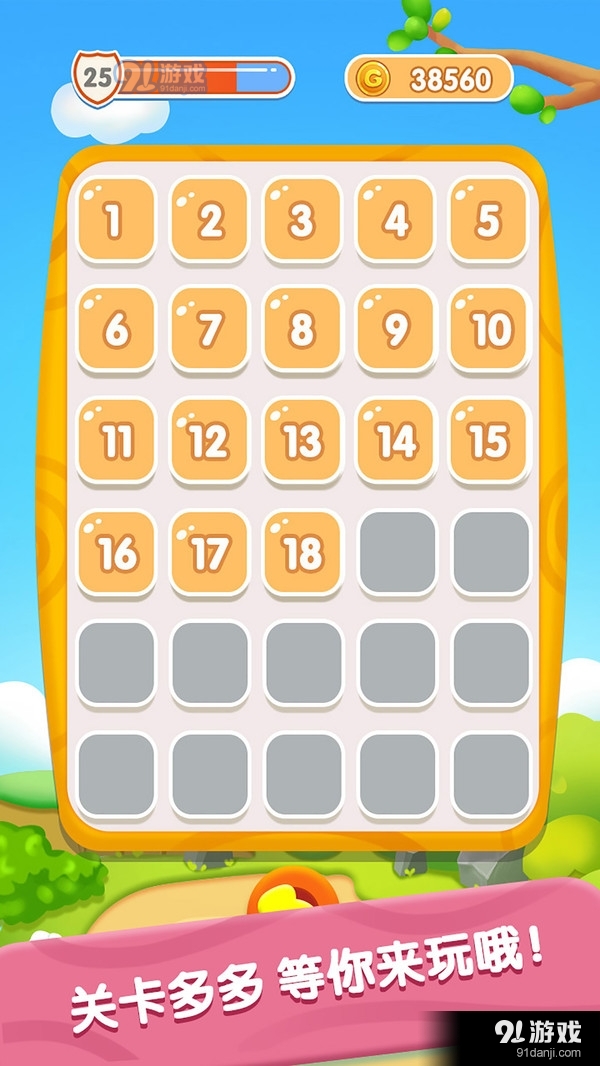The height and width of the screenshot is (1066, 600).
Task: Play the newest level 18
Action: click(302, 553)
